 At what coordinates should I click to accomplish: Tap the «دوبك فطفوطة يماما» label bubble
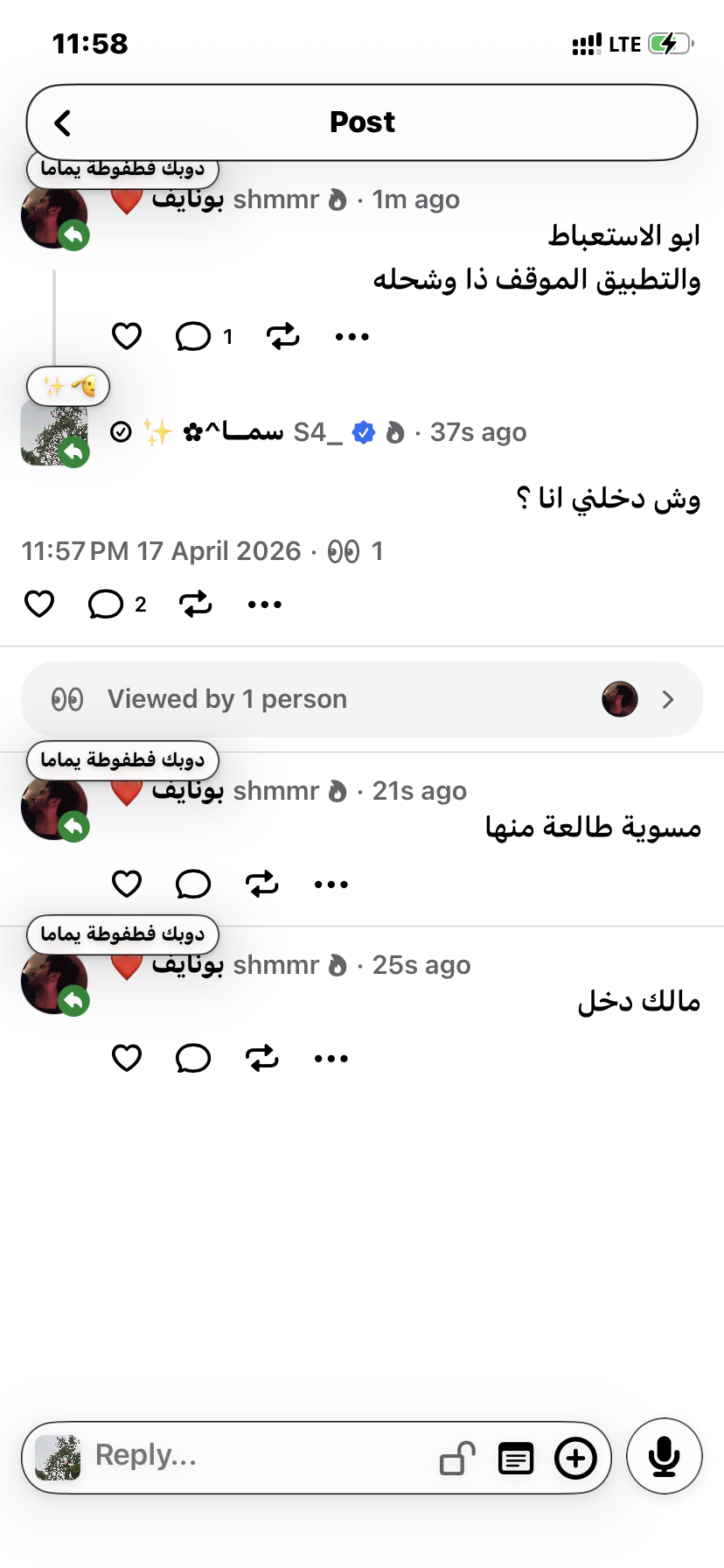point(122,169)
